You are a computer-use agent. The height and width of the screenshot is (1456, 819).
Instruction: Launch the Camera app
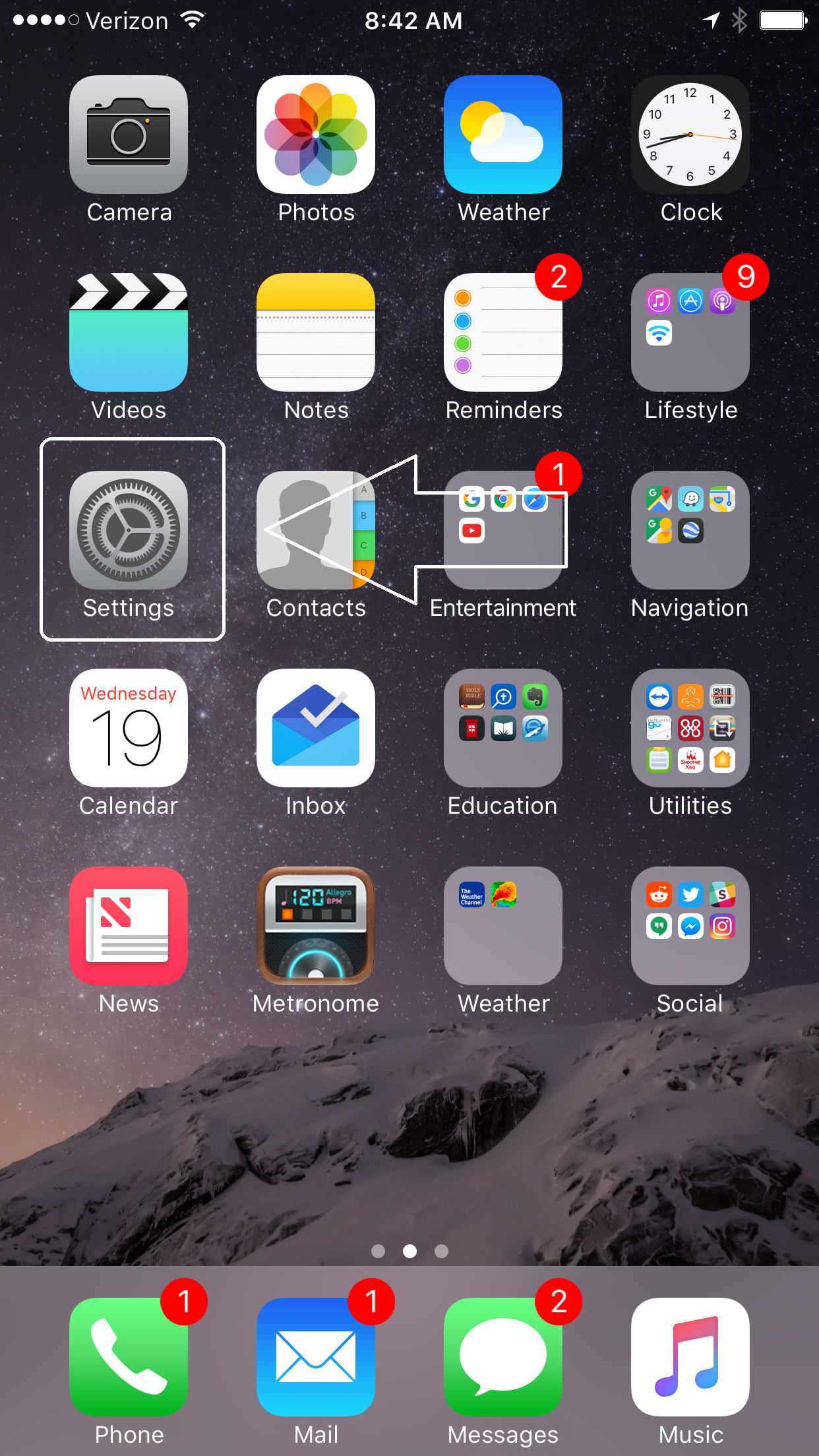click(x=129, y=135)
